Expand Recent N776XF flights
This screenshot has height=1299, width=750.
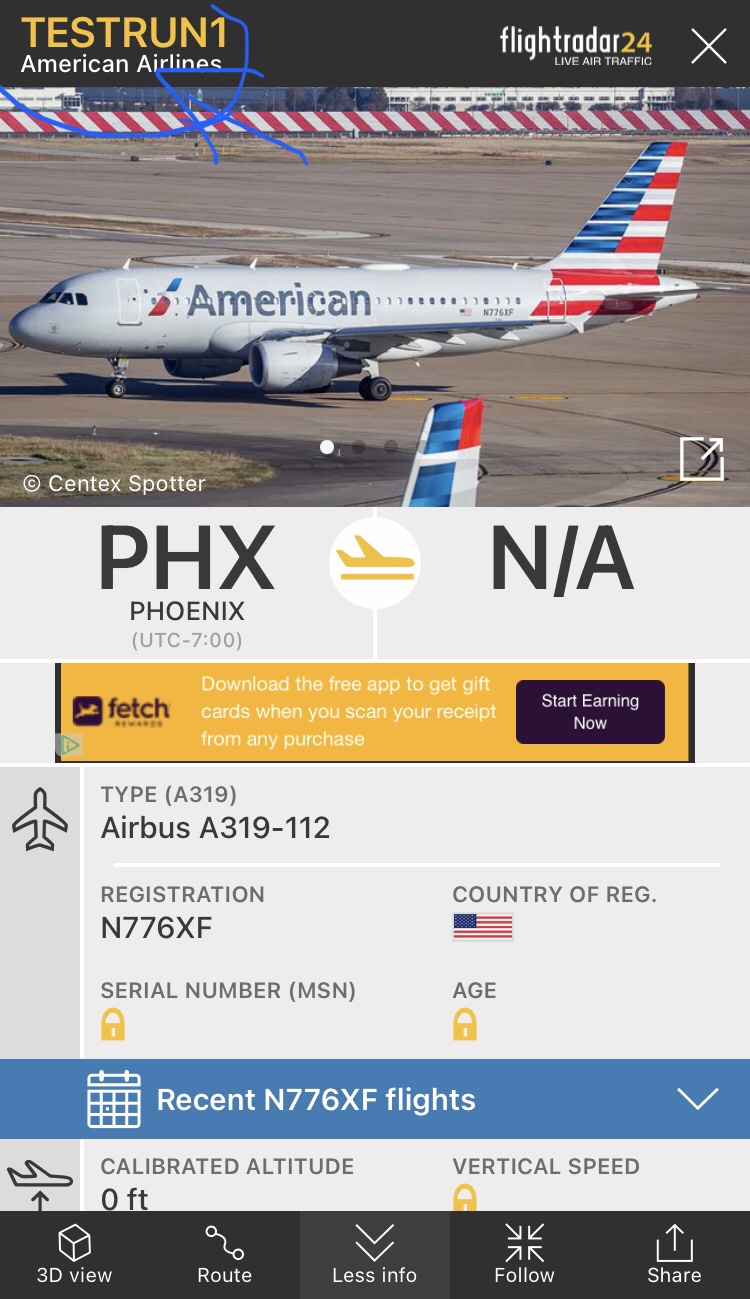tap(697, 1099)
